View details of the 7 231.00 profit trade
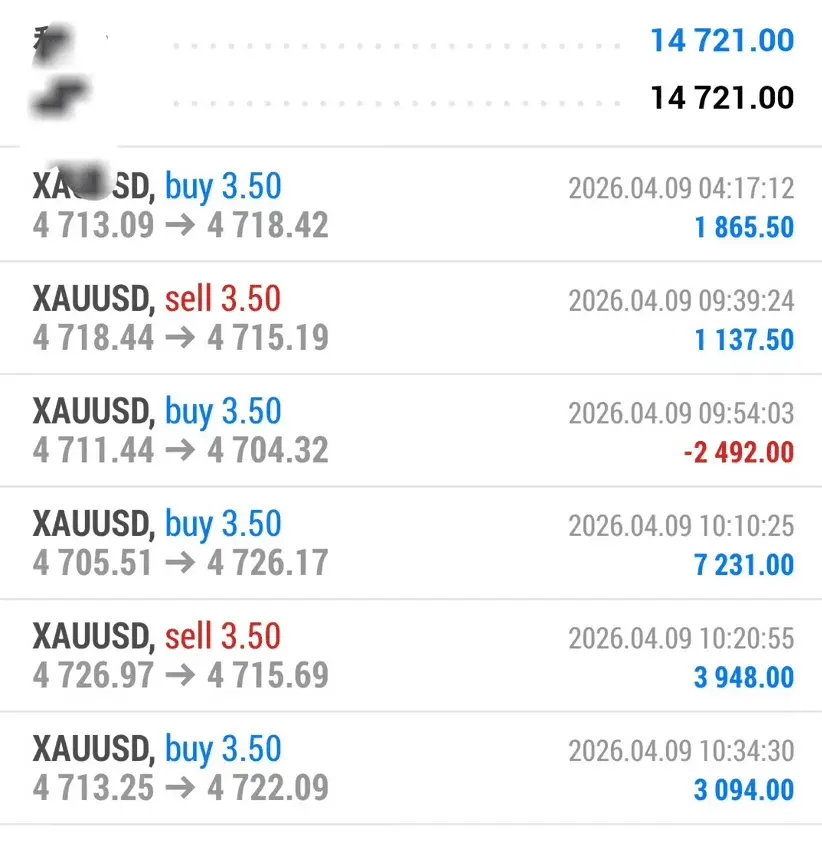This screenshot has width=822, height=864. (x=411, y=543)
